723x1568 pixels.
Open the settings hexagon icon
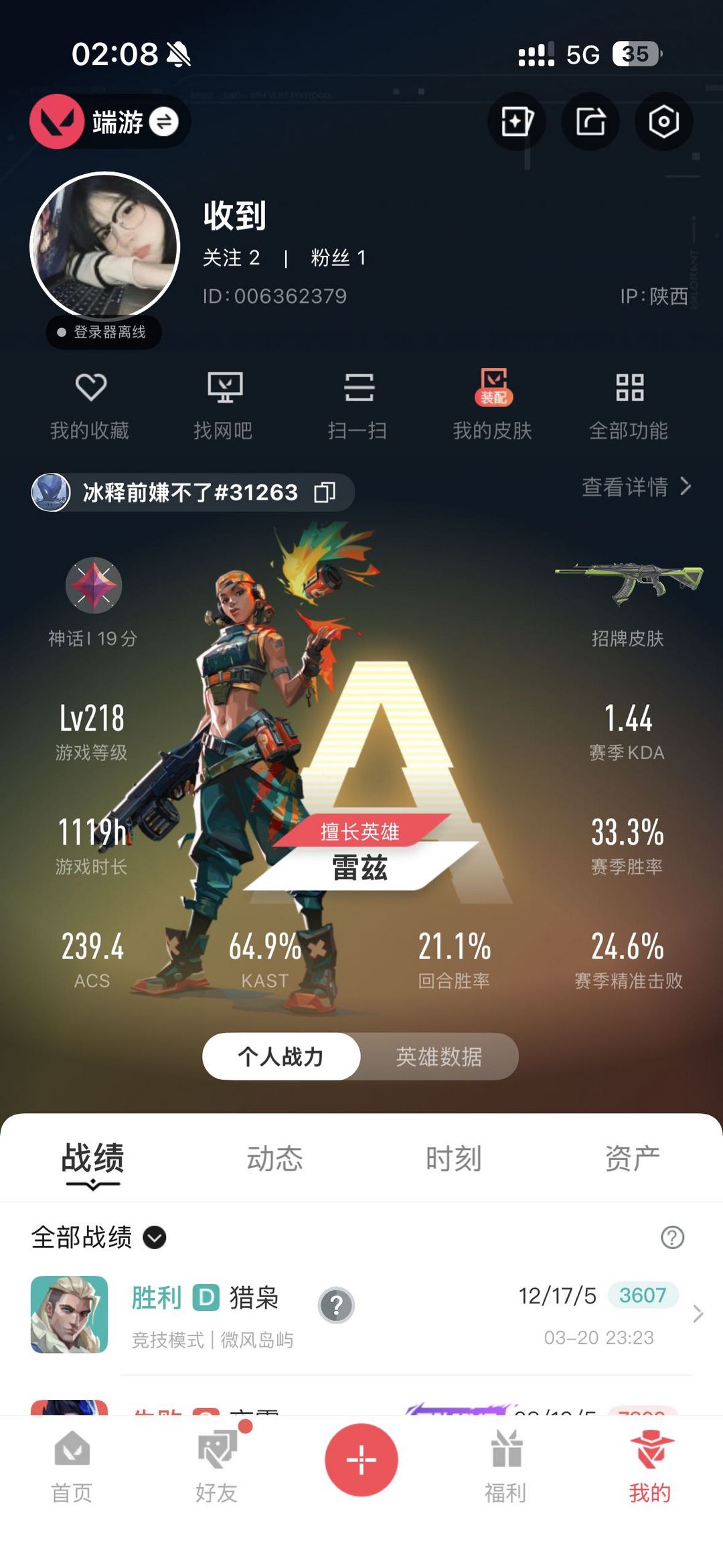[663, 122]
